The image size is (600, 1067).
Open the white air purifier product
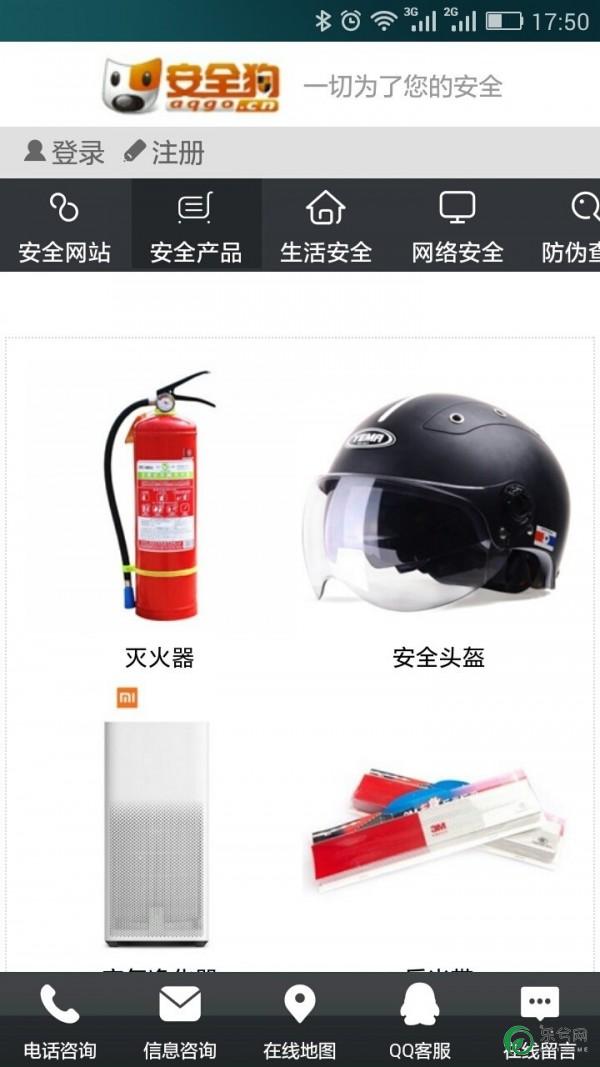[x=156, y=830]
